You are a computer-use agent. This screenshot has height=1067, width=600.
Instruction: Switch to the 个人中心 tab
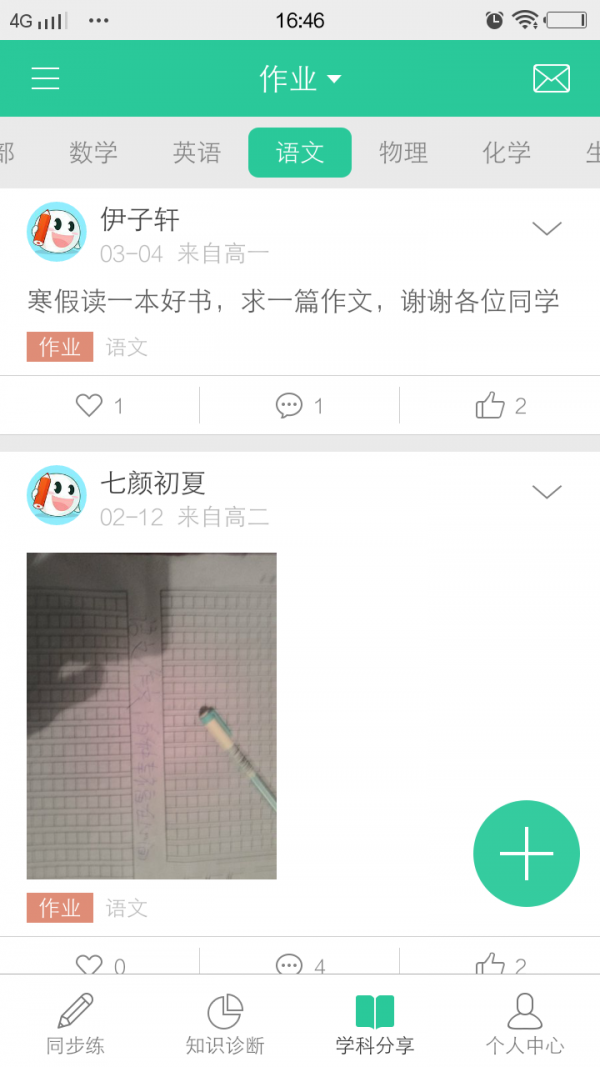tap(525, 1024)
